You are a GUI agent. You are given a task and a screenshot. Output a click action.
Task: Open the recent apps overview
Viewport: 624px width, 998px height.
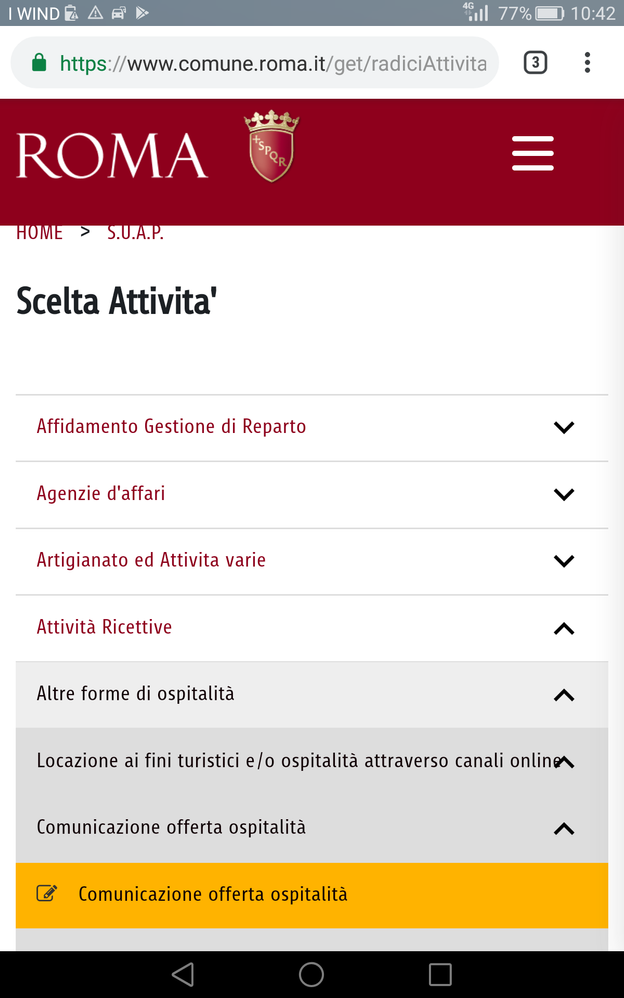pyautogui.click(x=439, y=973)
